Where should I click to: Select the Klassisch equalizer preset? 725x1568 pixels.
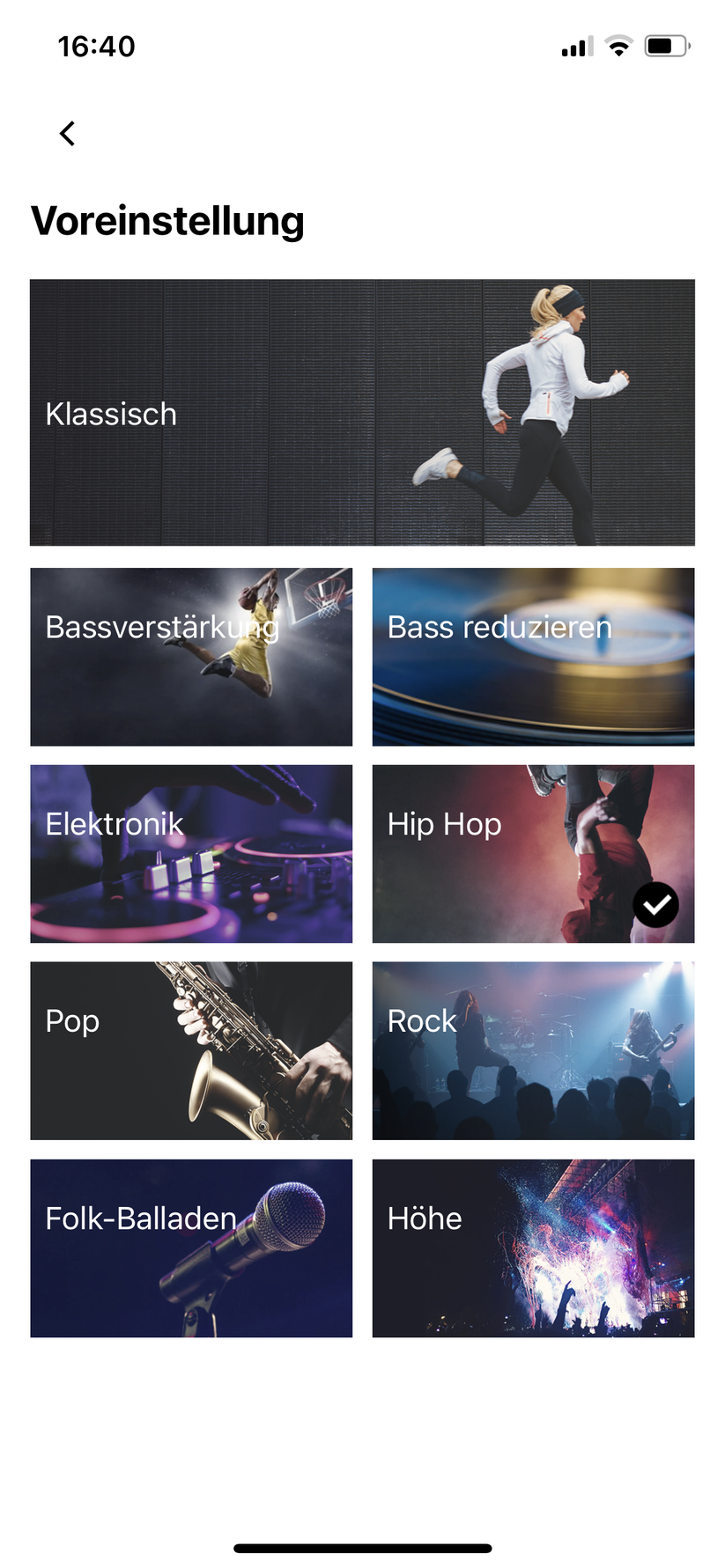[362, 412]
